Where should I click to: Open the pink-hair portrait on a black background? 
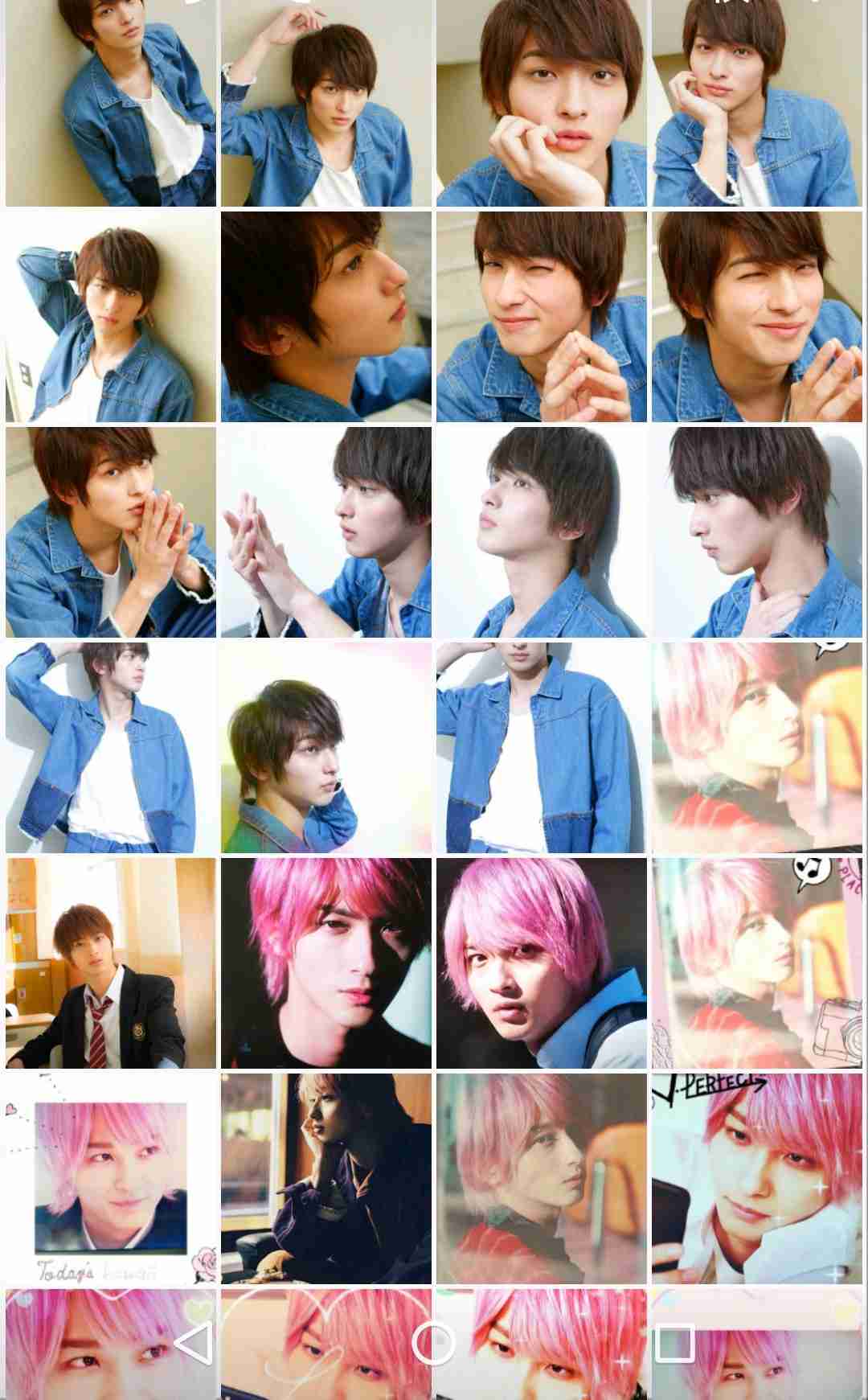tap(326, 963)
